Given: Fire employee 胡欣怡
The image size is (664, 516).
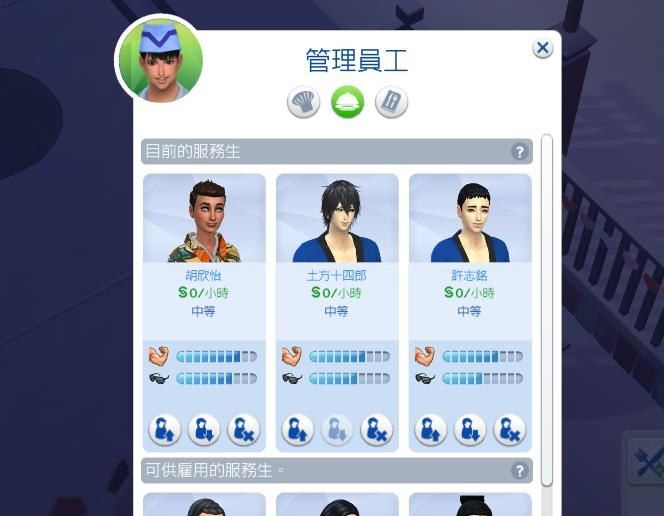Looking at the screenshot, I should click(243, 430).
